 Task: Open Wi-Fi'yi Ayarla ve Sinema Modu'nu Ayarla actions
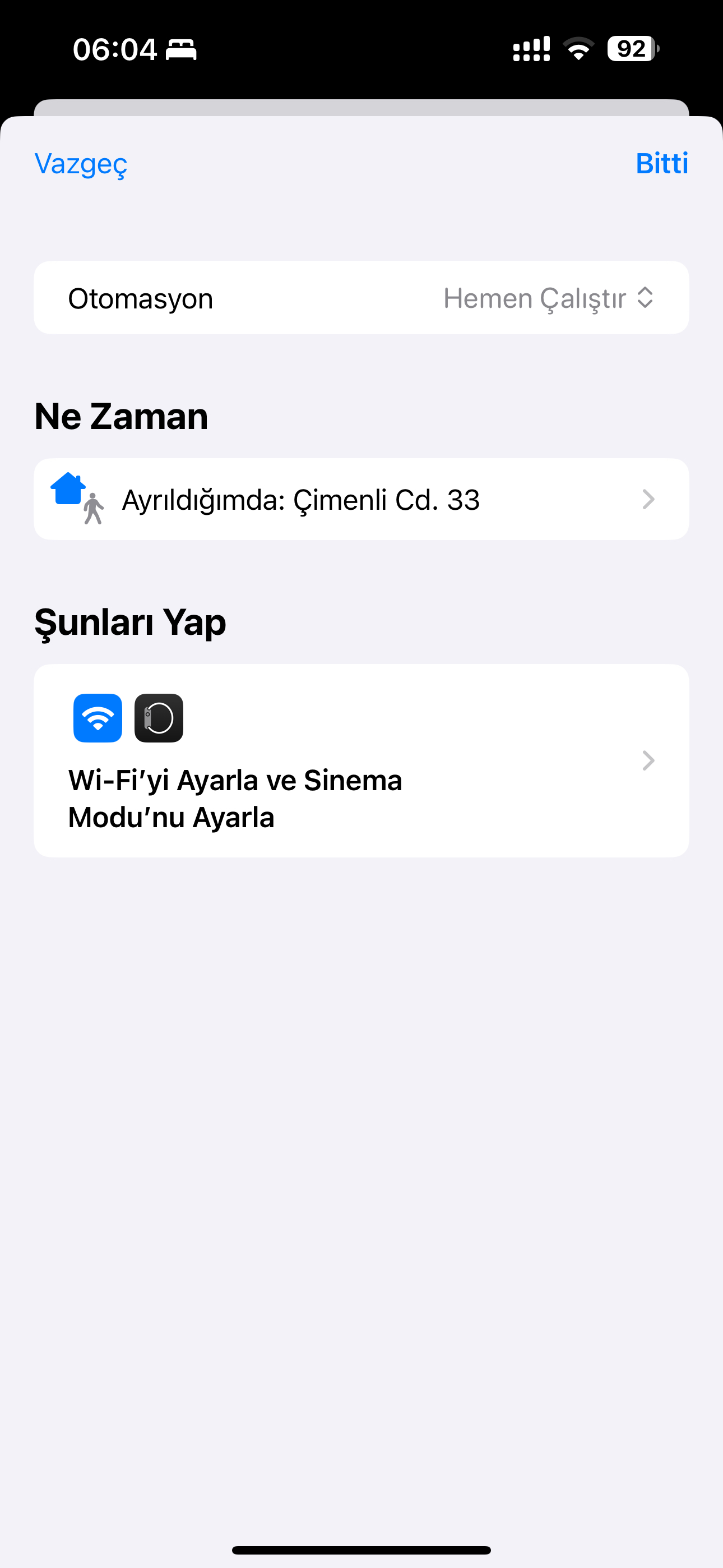(361, 761)
